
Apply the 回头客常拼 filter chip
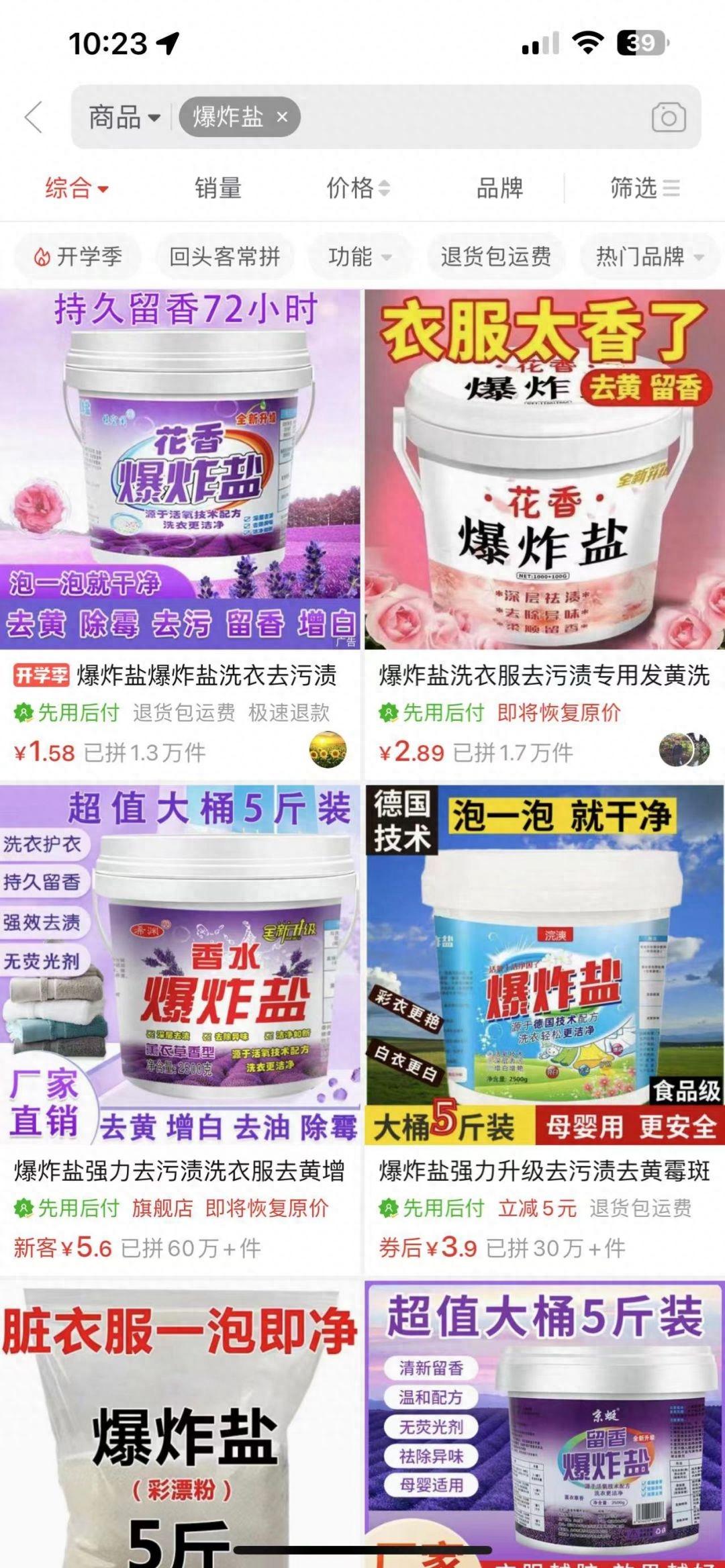click(x=224, y=256)
